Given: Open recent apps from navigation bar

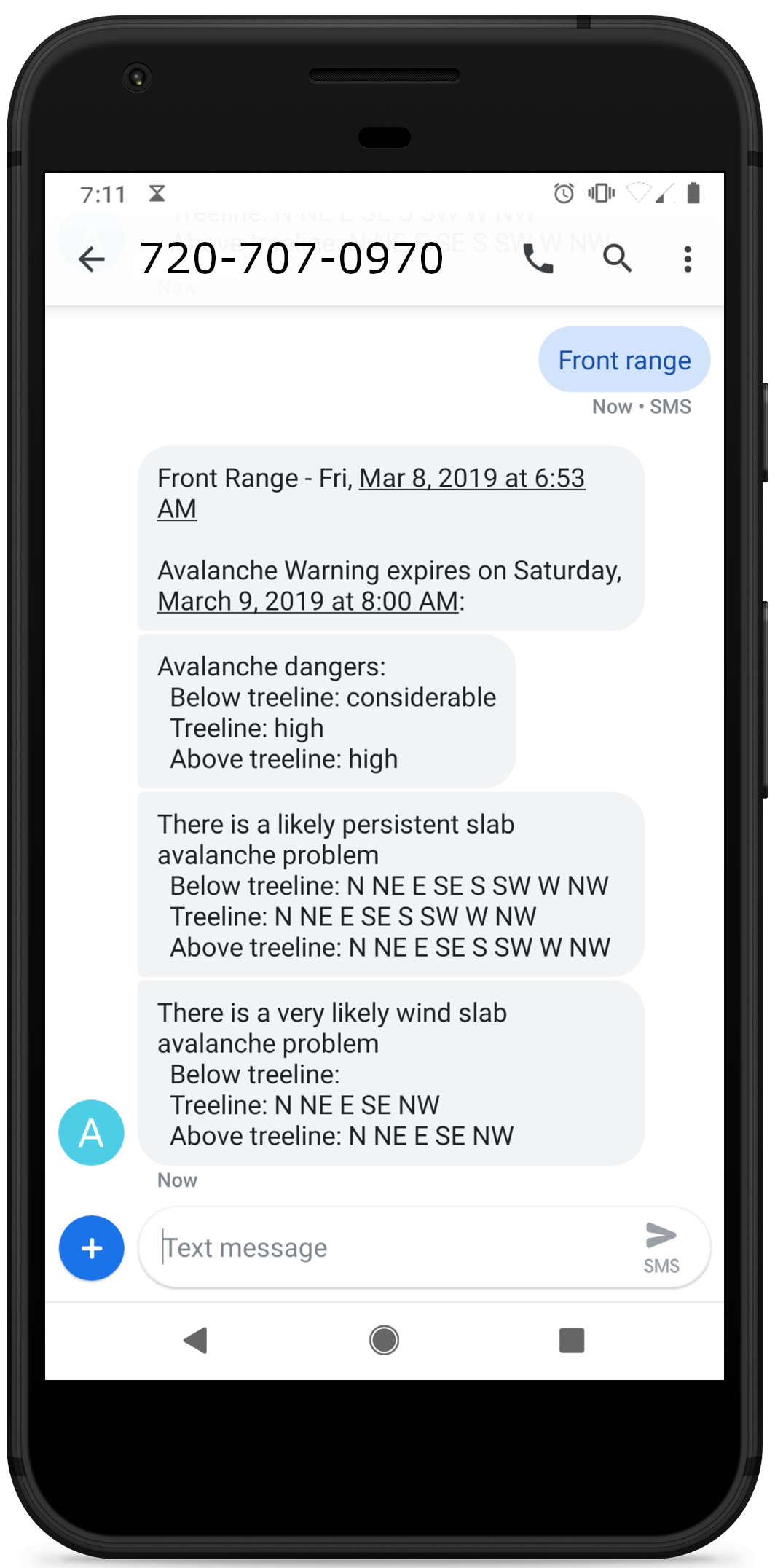Looking at the screenshot, I should [x=572, y=1340].
